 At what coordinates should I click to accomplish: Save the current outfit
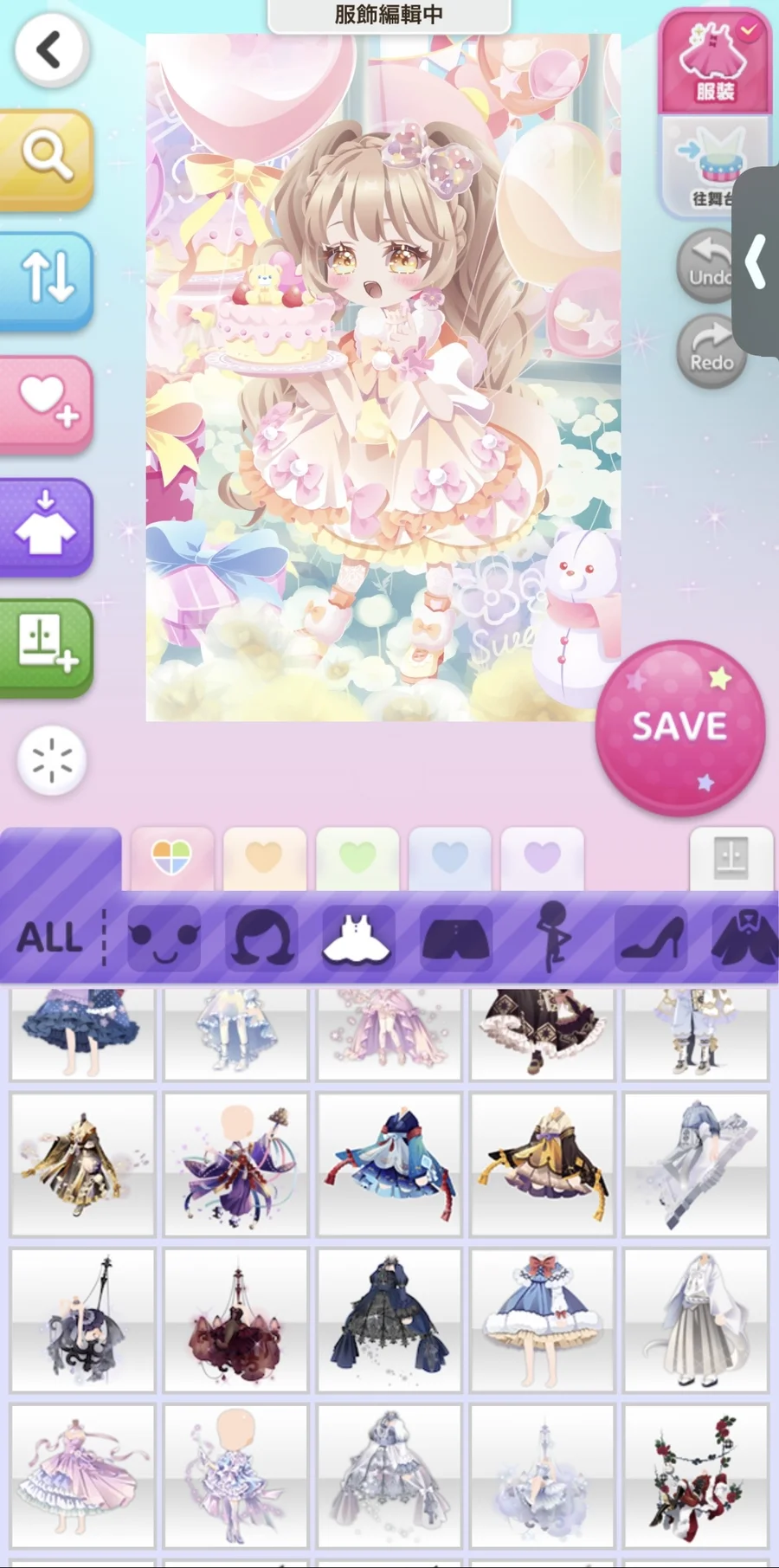coord(680,727)
